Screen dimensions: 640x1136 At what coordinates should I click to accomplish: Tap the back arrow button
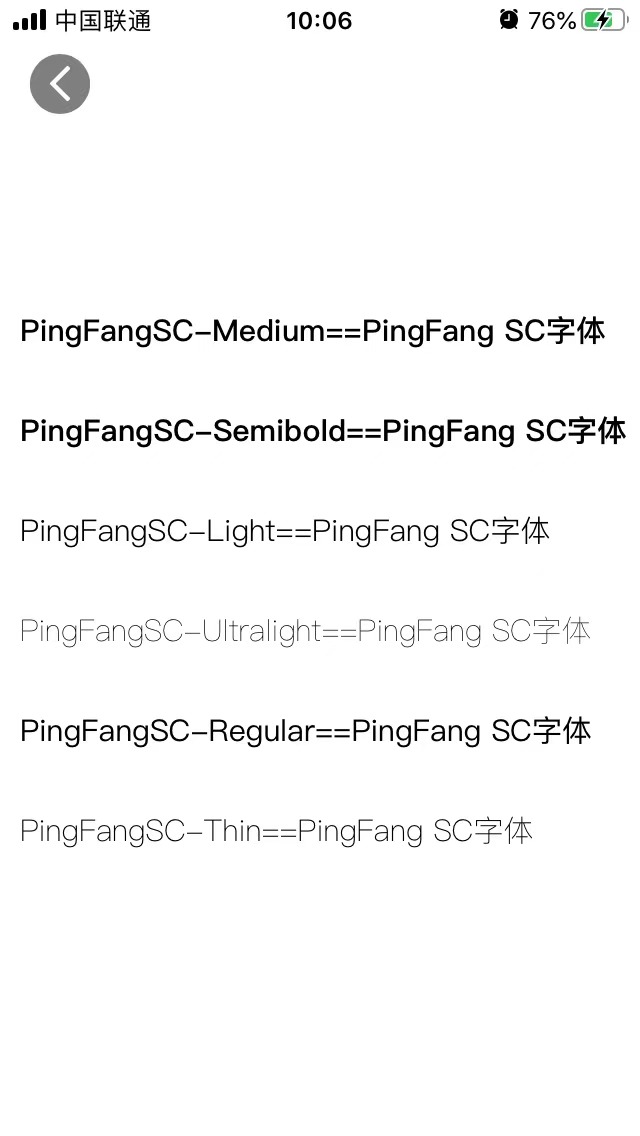pos(60,84)
